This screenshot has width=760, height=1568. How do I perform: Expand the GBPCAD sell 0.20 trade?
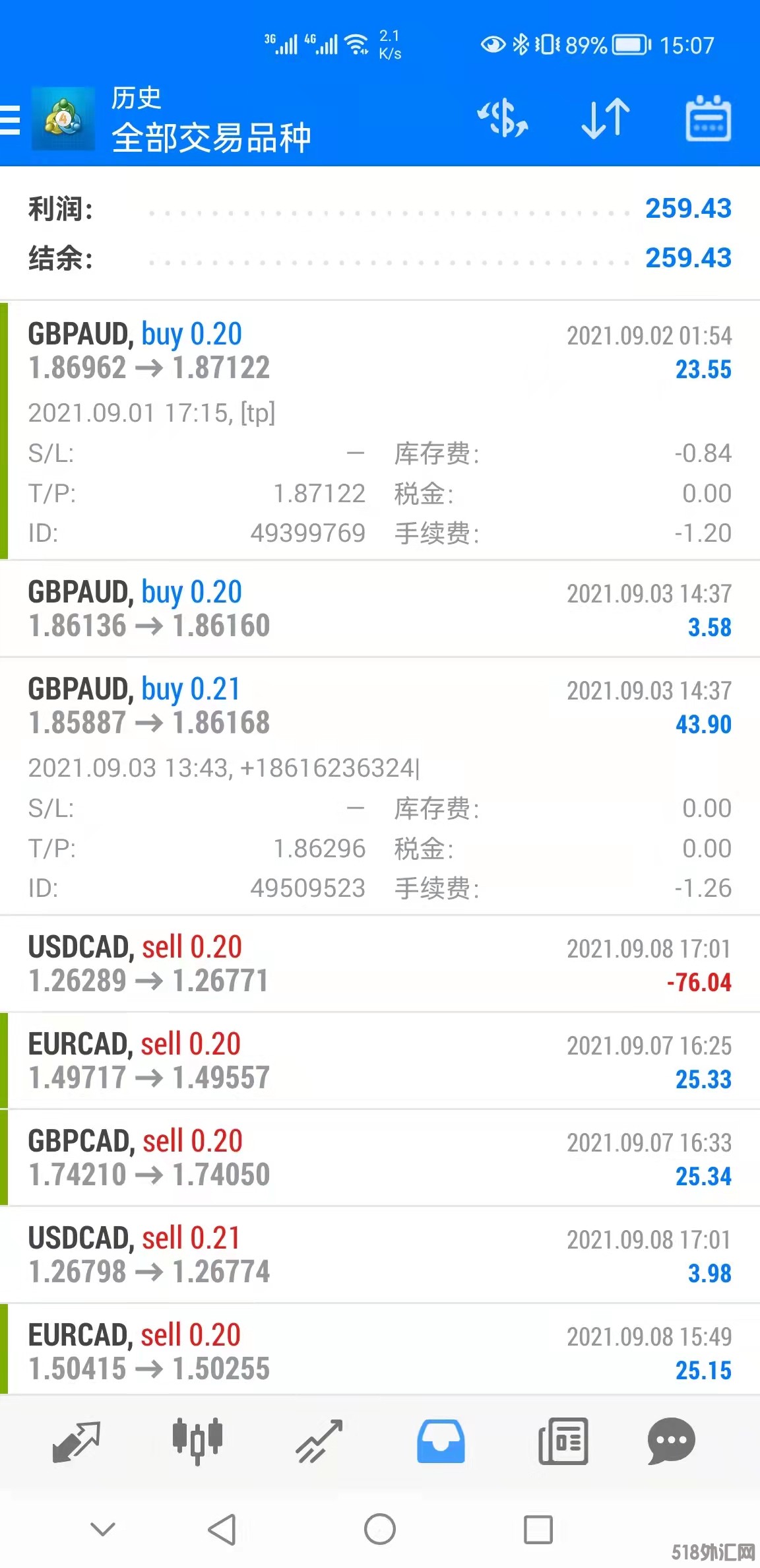tap(379, 1158)
